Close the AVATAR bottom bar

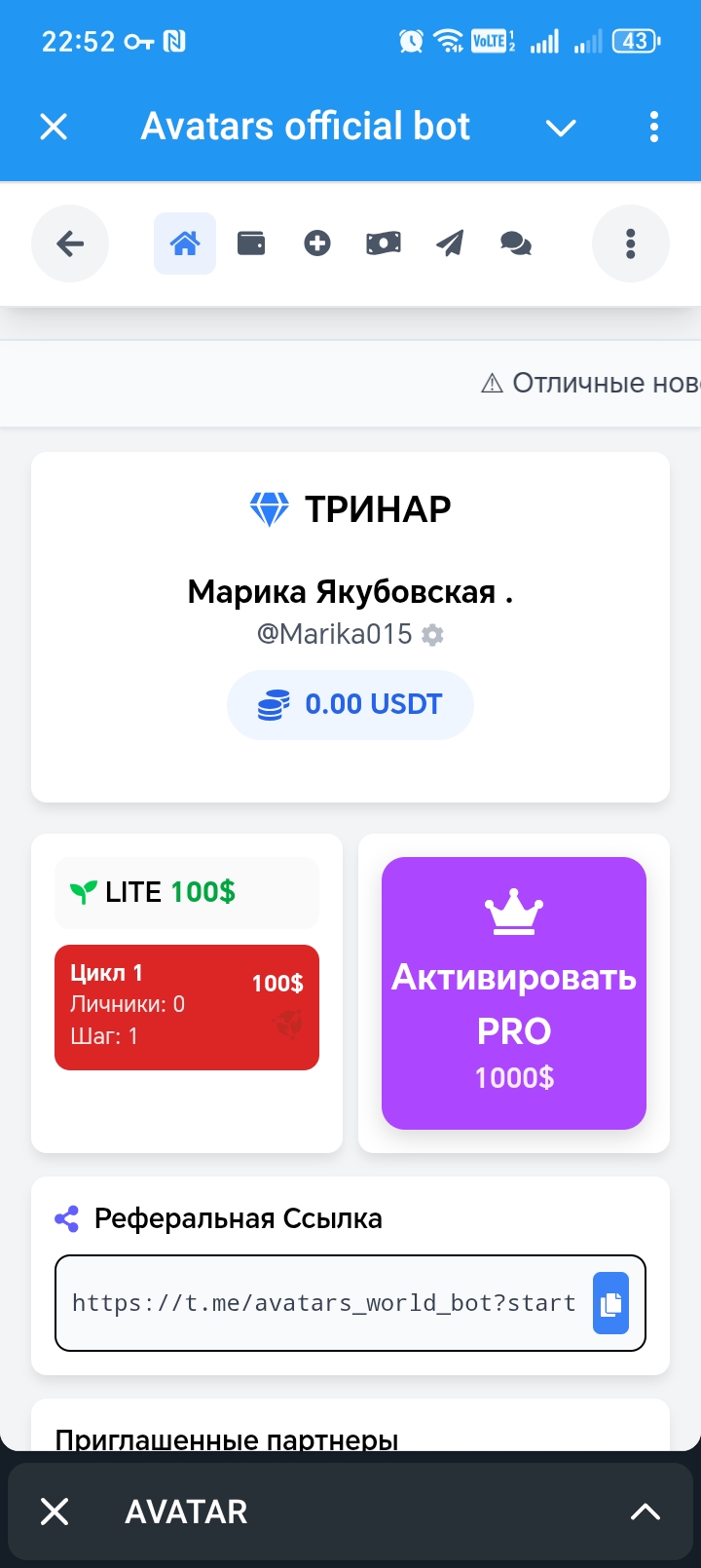(x=55, y=1512)
